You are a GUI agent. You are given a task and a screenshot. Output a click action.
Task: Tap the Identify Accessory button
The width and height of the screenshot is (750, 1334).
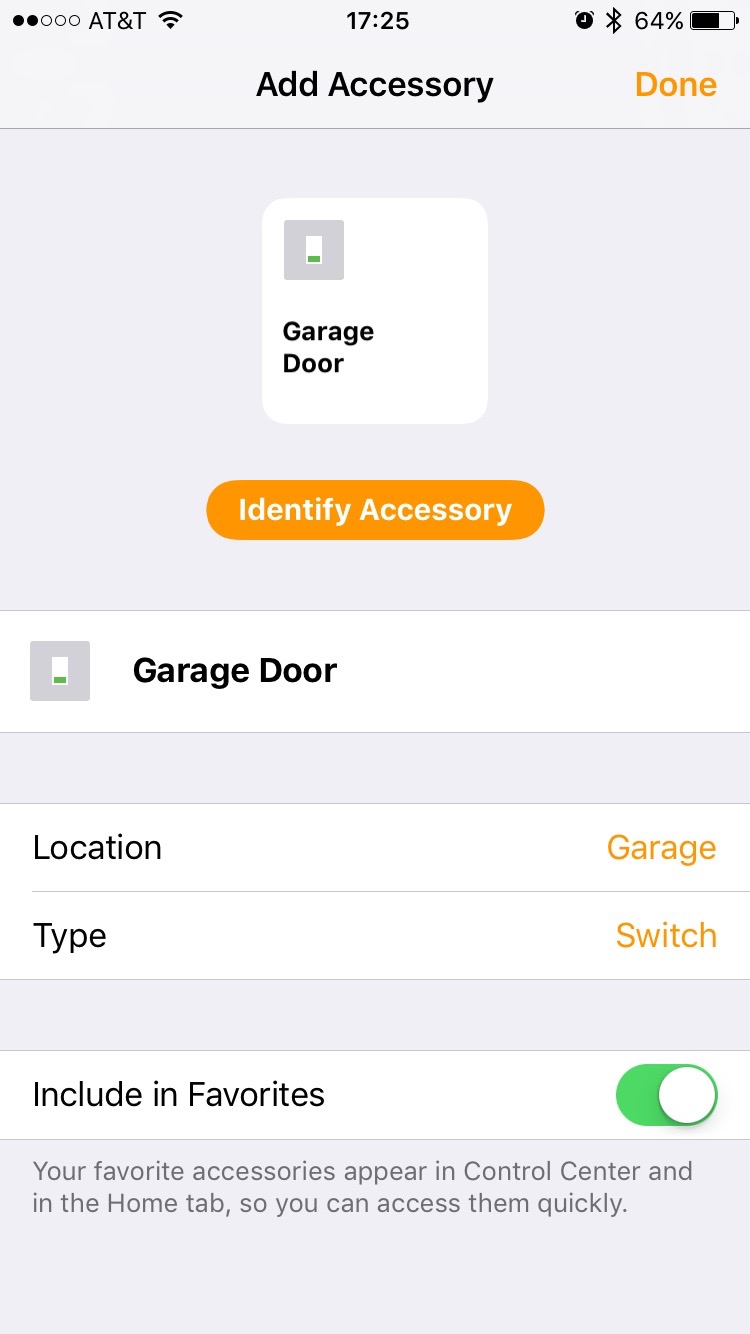[x=375, y=510]
